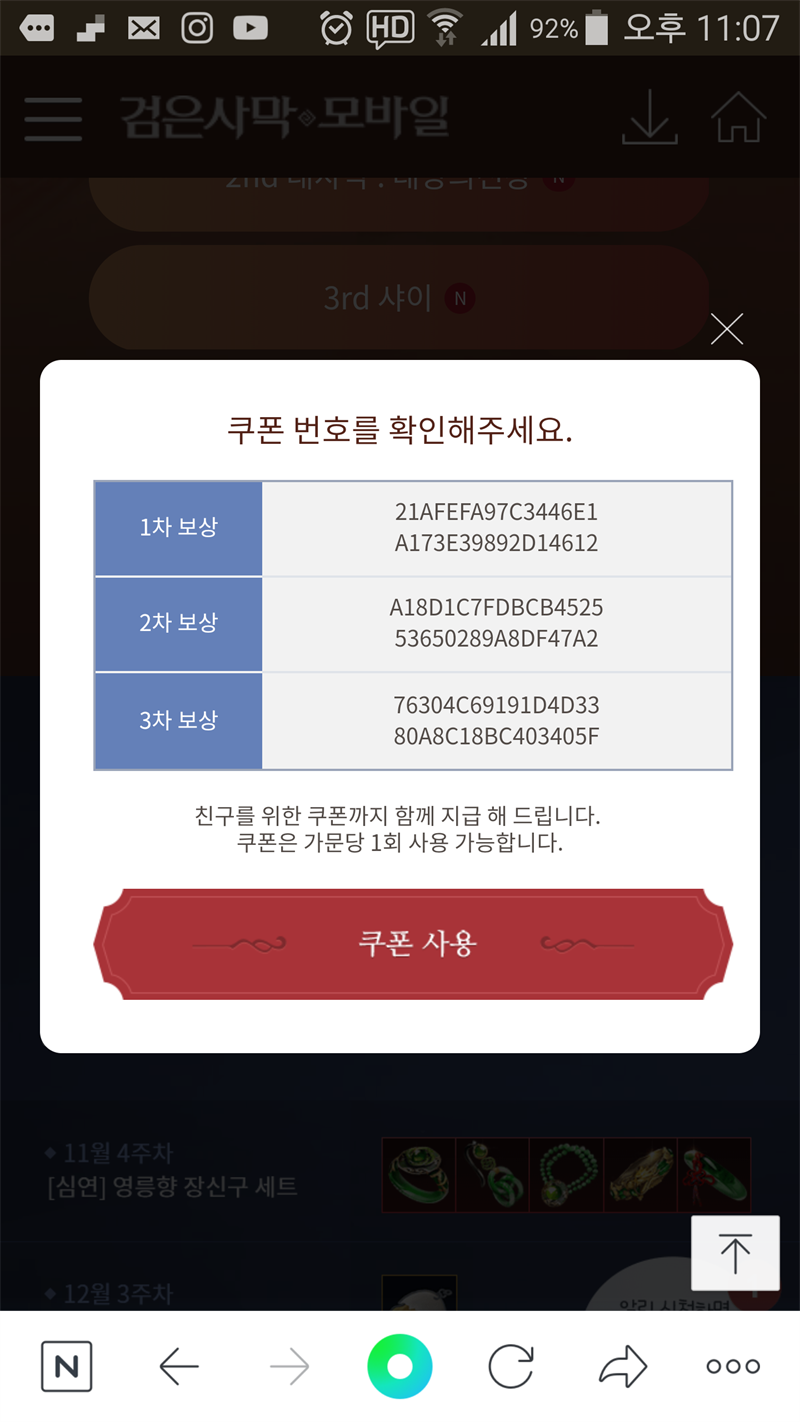Open the browser more options menu
Image resolution: width=800 pixels, height=1422 pixels.
coord(733,1367)
